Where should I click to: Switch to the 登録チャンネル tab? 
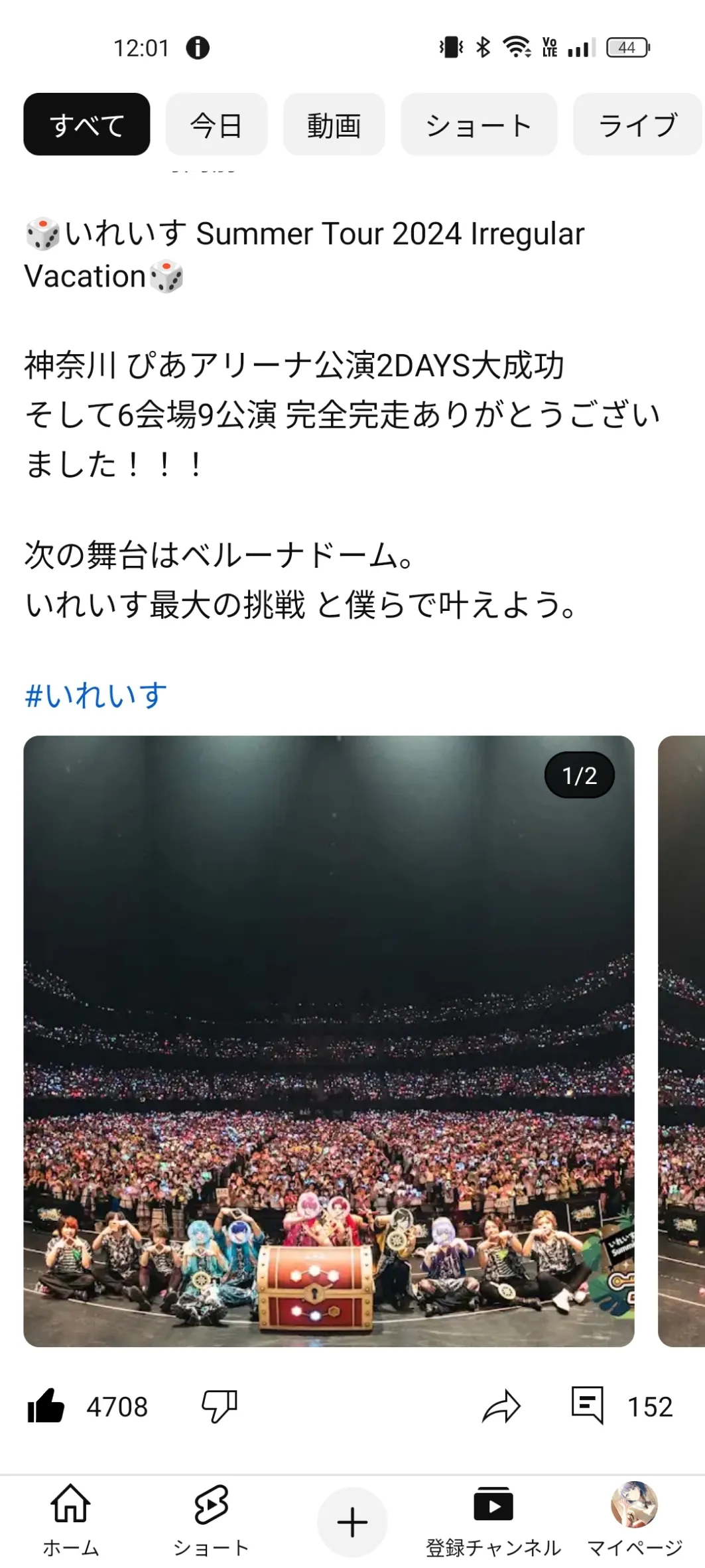[x=493, y=1521]
